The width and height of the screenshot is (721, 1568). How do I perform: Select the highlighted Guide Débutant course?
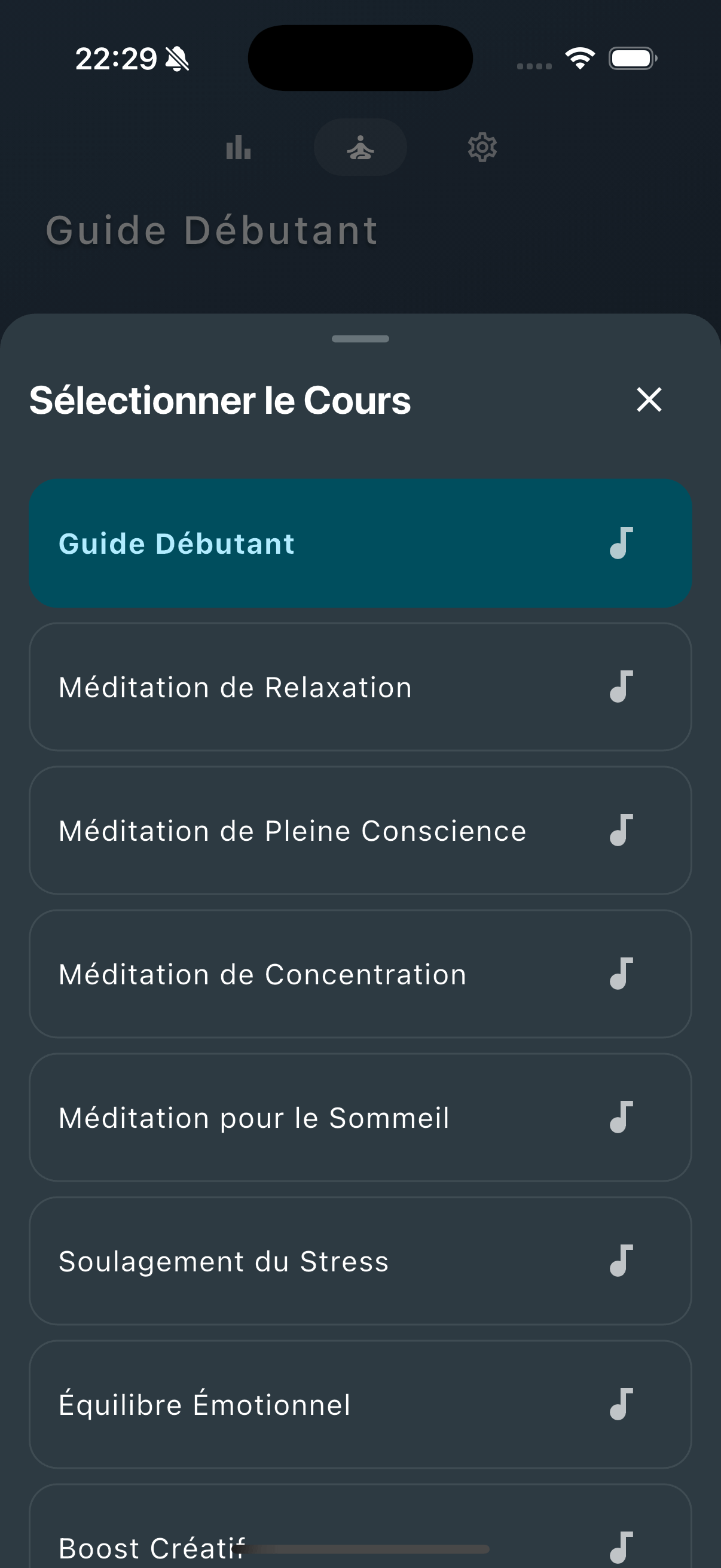[304, 544]
